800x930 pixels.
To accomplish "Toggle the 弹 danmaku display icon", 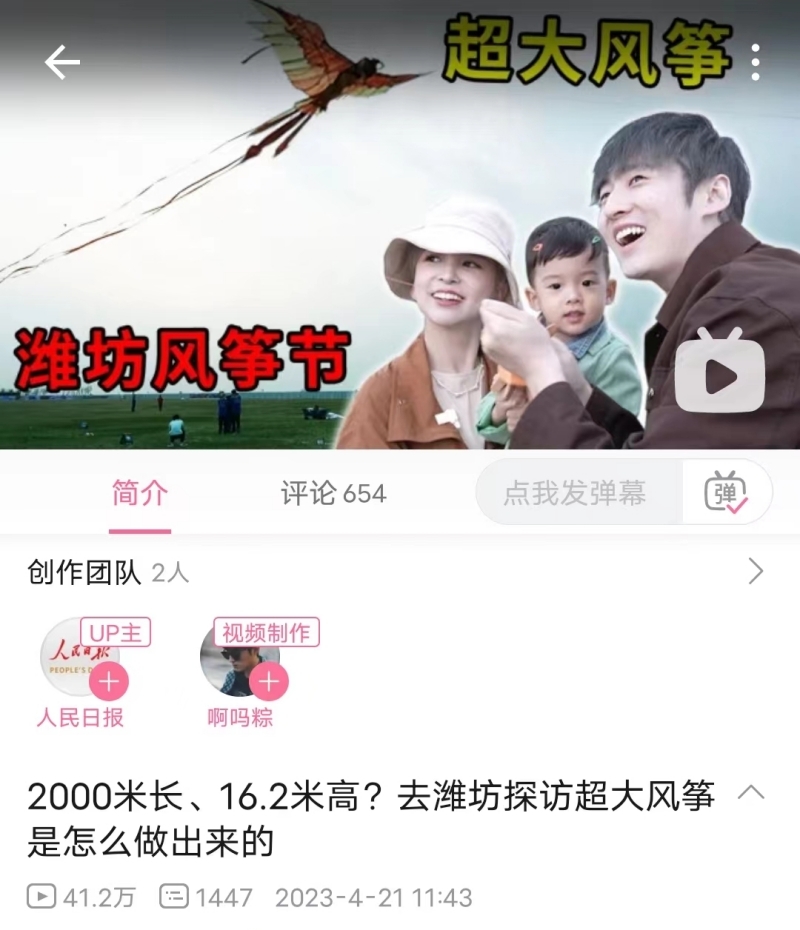I will [726, 492].
